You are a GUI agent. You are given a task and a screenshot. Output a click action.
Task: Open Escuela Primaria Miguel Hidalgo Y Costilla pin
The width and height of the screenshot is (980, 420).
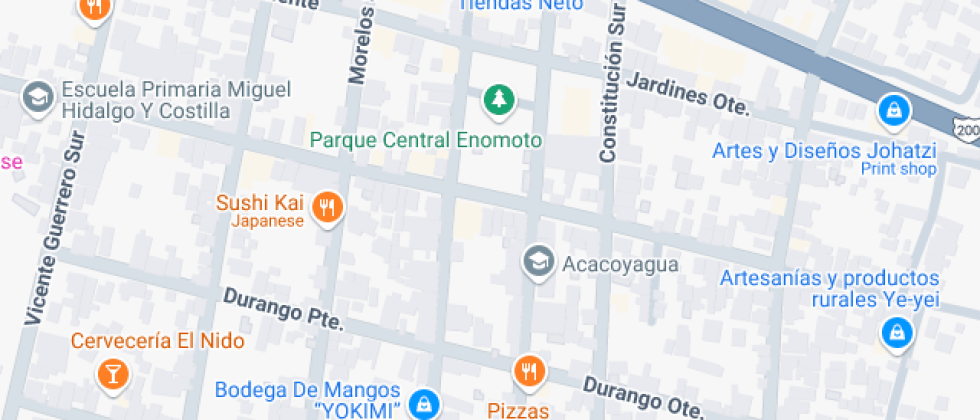tap(39, 98)
